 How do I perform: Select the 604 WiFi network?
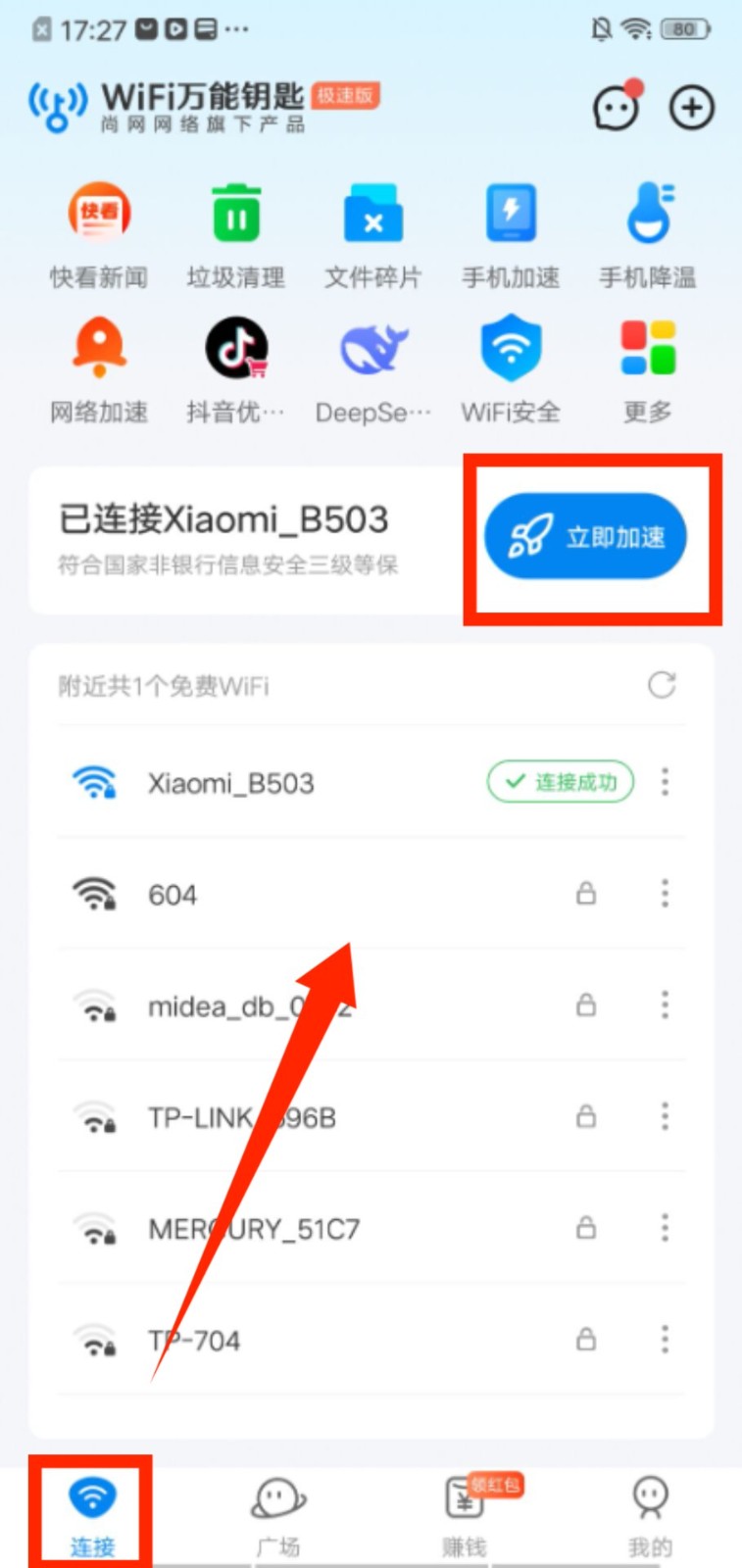coord(294,894)
